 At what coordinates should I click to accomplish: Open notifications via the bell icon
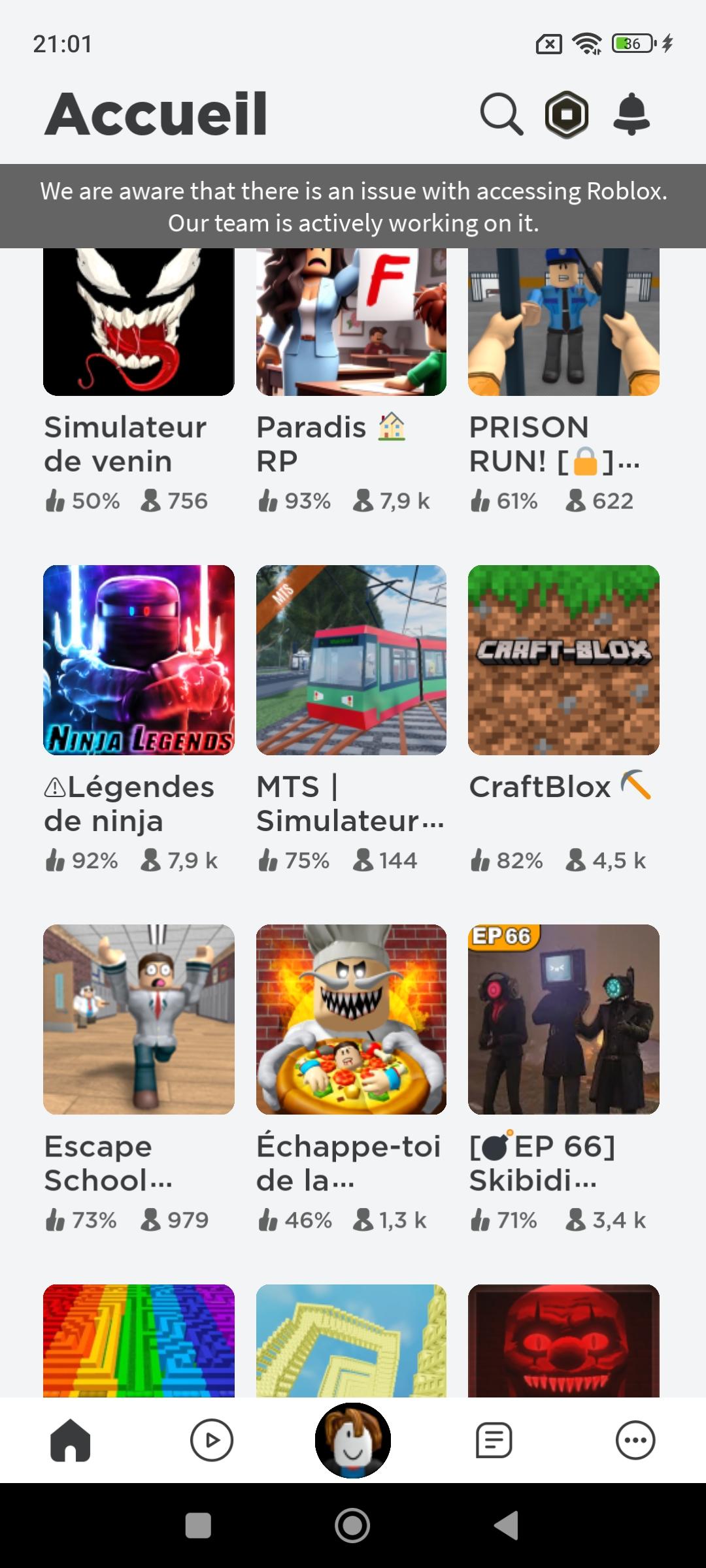(x=632, y=115)
